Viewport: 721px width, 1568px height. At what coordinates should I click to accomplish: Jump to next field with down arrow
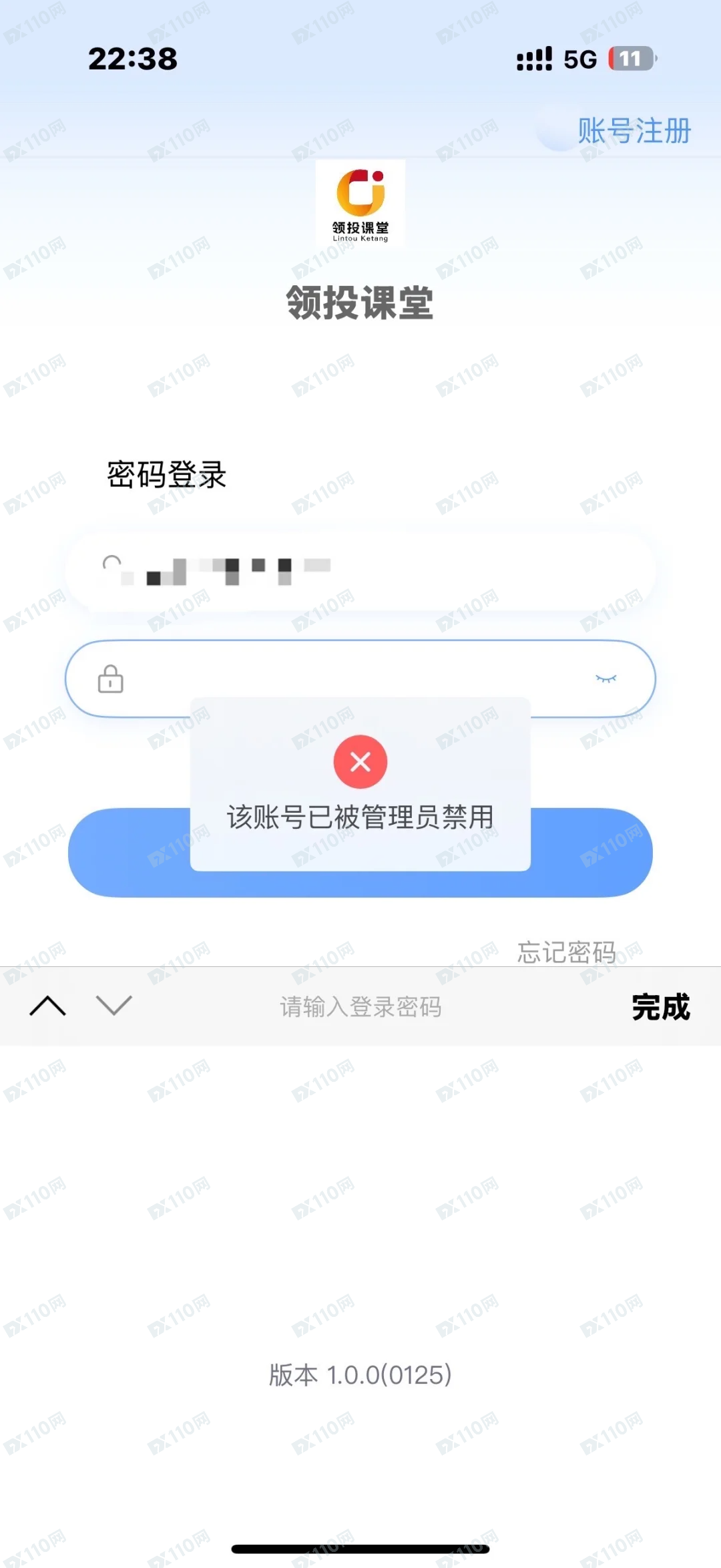(x=114, y=1006)
